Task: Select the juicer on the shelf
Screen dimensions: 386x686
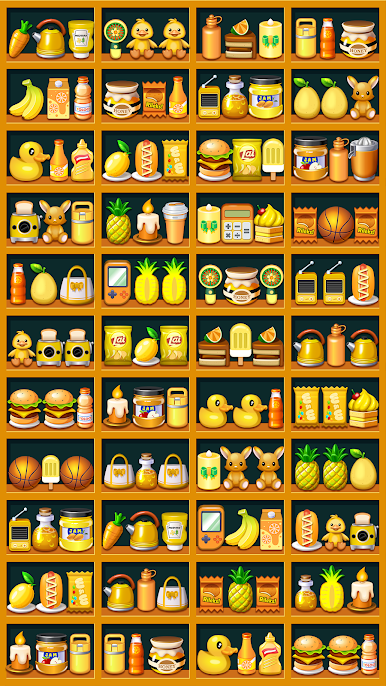Action: [x=364, y=158]
